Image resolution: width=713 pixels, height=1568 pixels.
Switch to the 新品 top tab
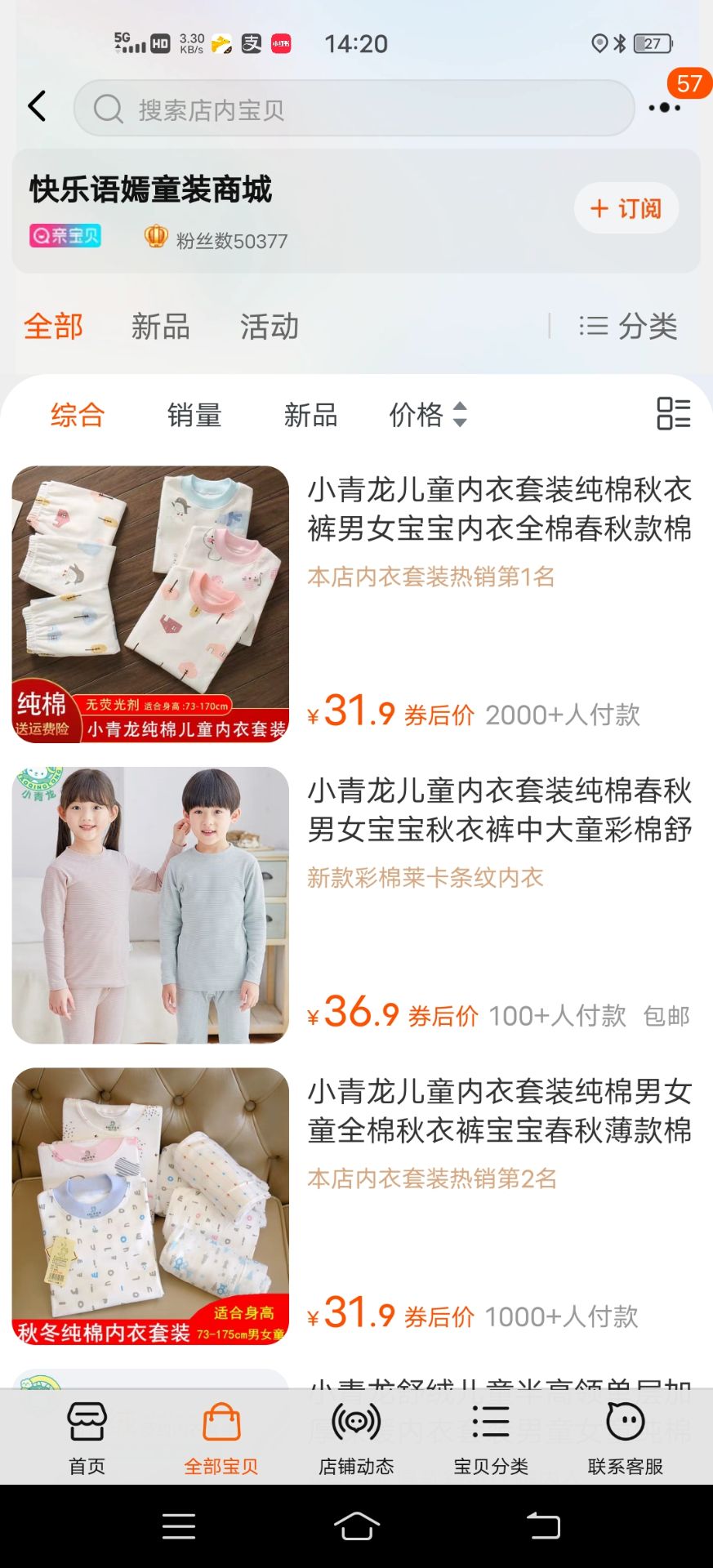click(x=161, y=327)
